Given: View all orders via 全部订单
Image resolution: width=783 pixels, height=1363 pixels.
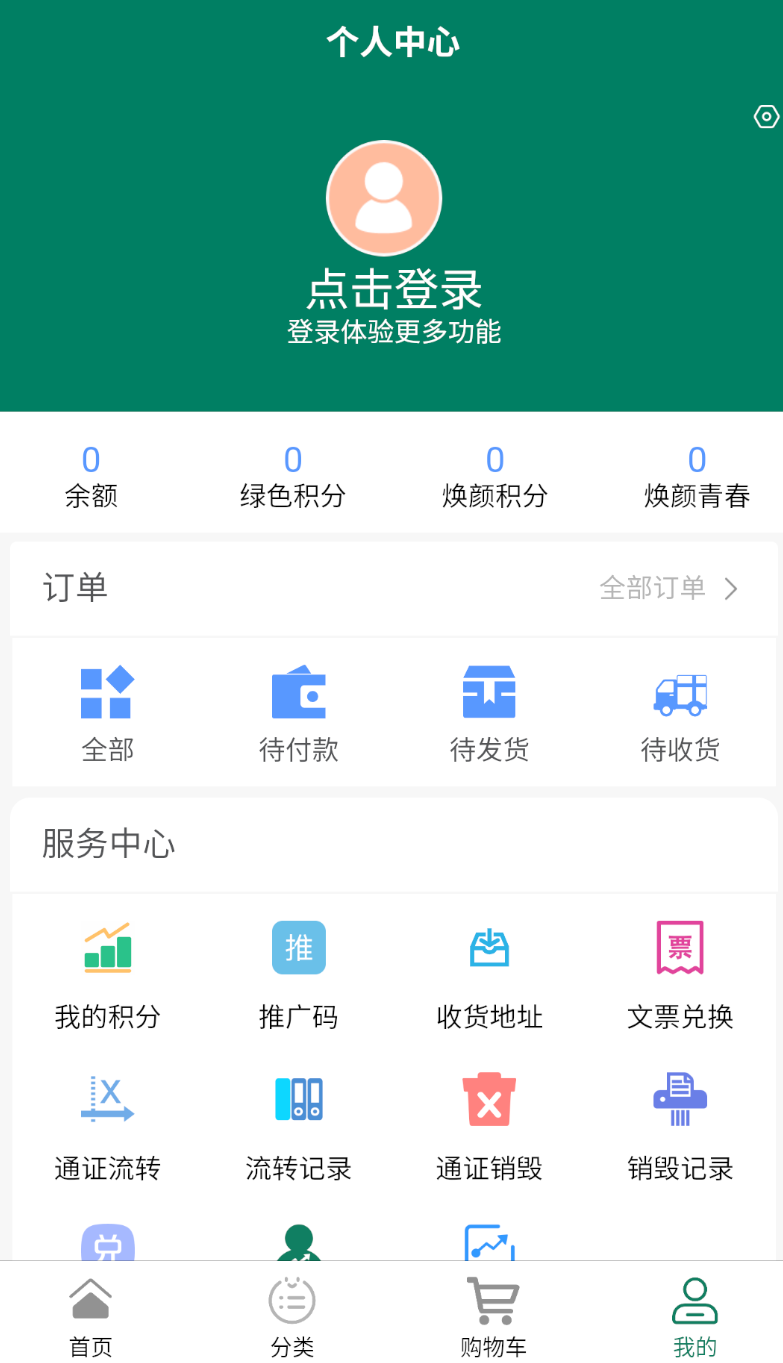Looking at the screenshot, I should pyautogui.click(x=668, y=588).
